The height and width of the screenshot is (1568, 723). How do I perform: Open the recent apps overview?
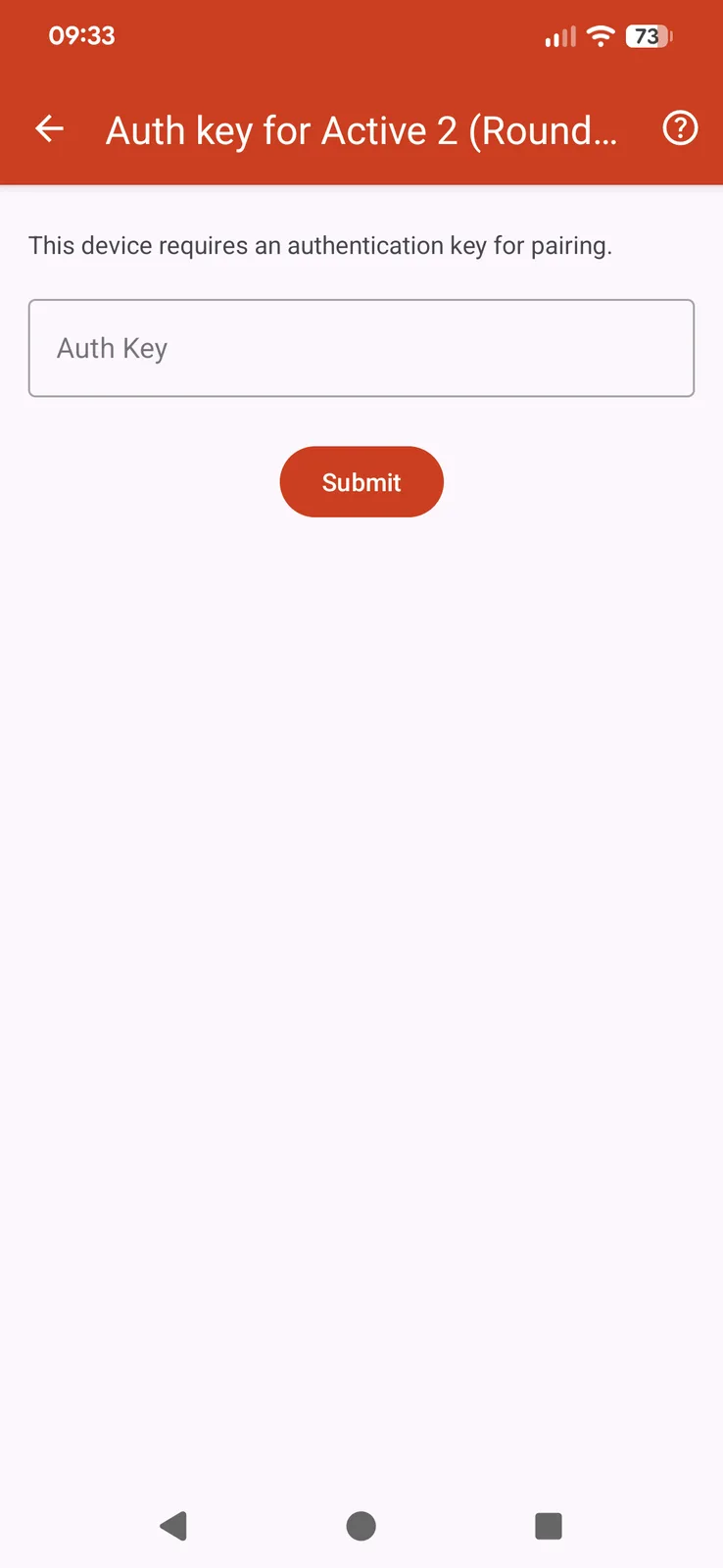coord(548,1526)
